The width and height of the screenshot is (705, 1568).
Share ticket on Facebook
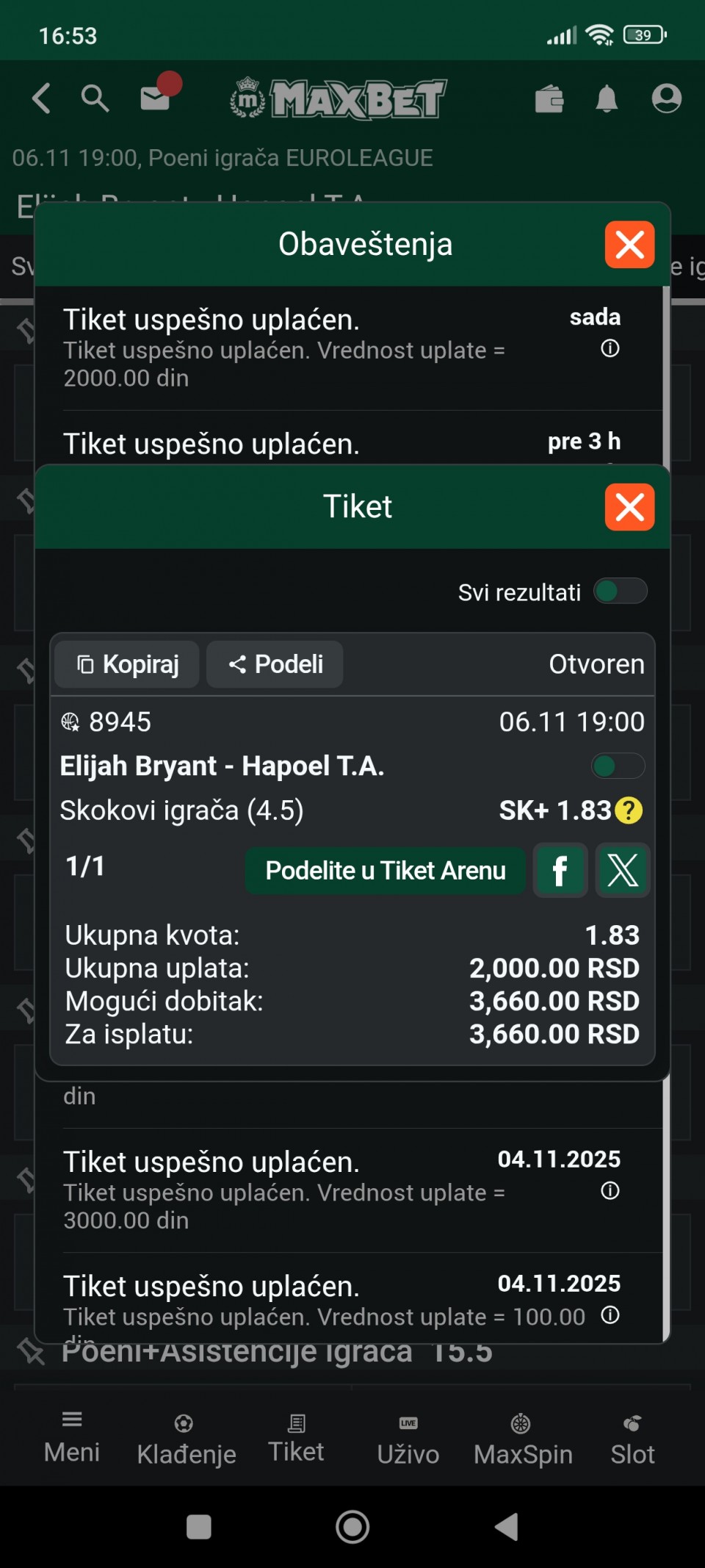click(x=560, y=871)
